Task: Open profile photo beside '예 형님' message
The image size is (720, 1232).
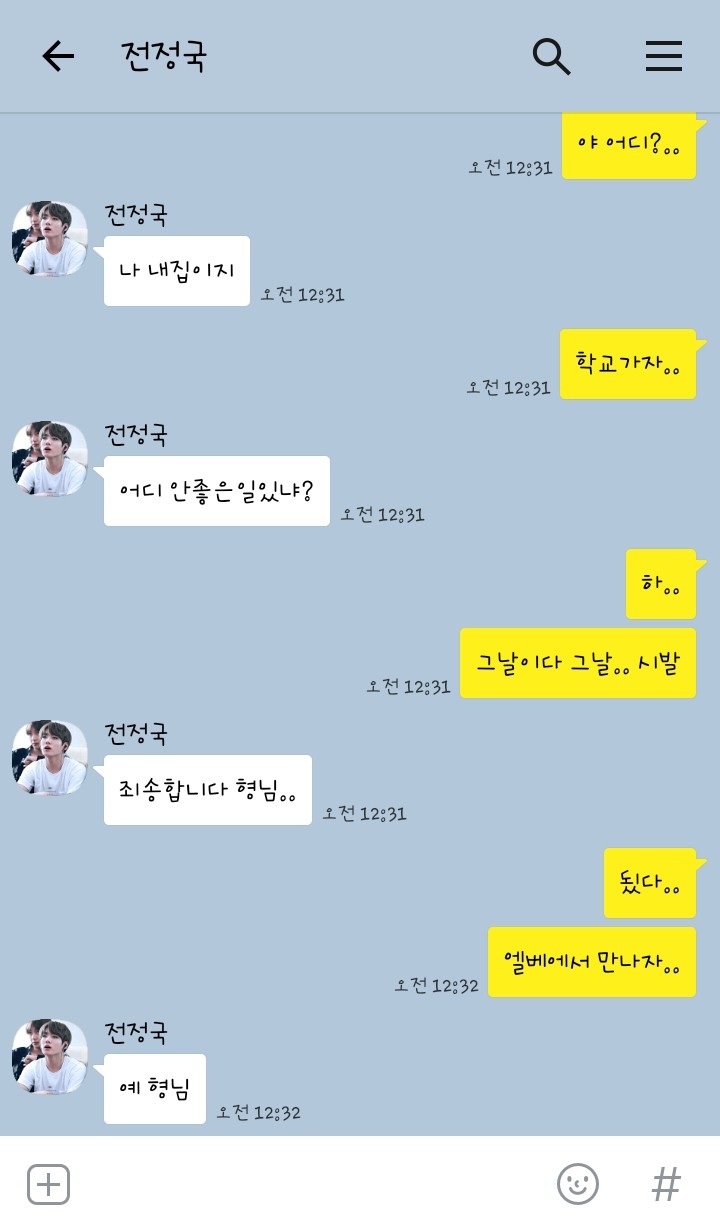Action: (49, 1057)
